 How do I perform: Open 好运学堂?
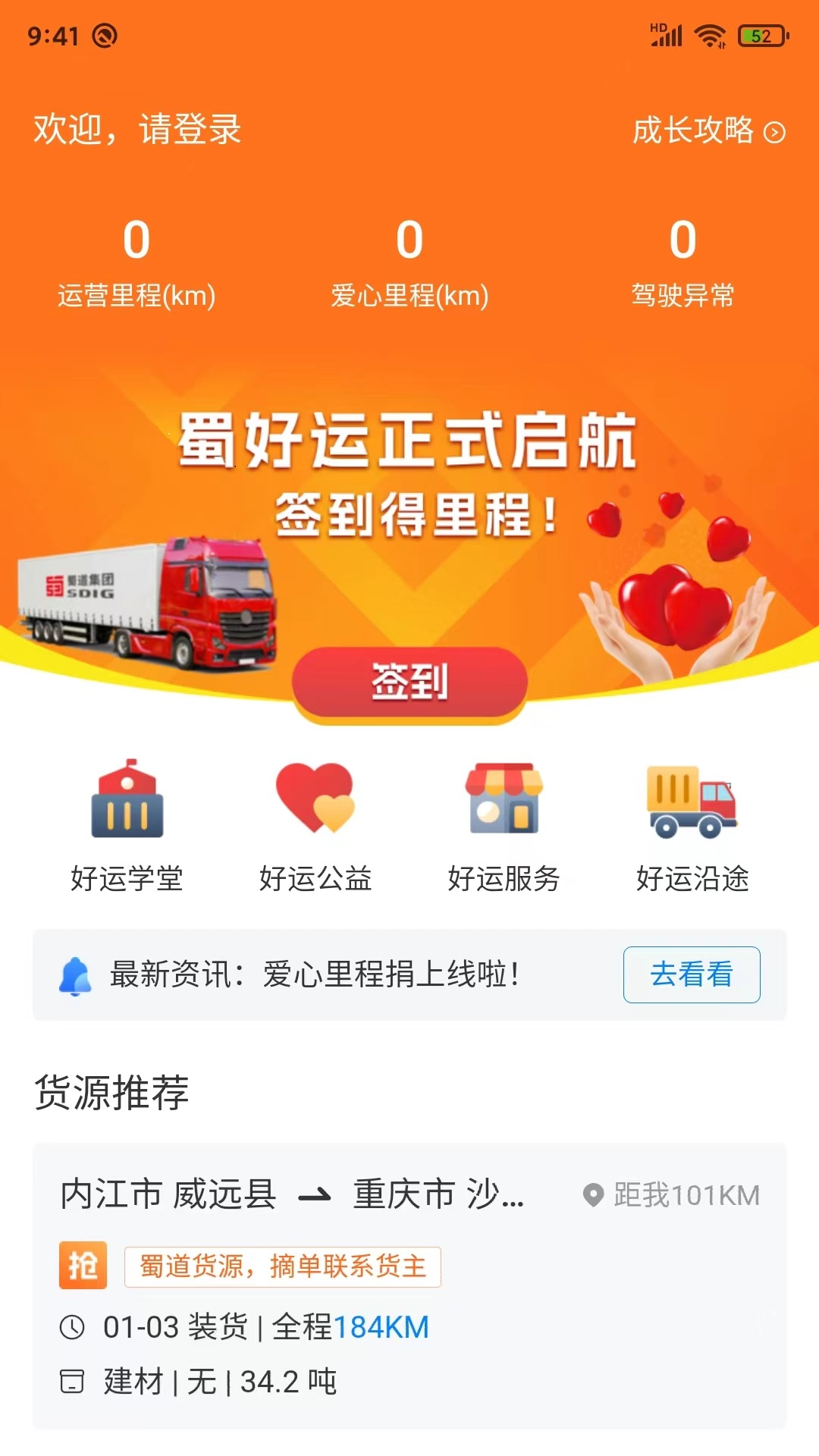127,825
